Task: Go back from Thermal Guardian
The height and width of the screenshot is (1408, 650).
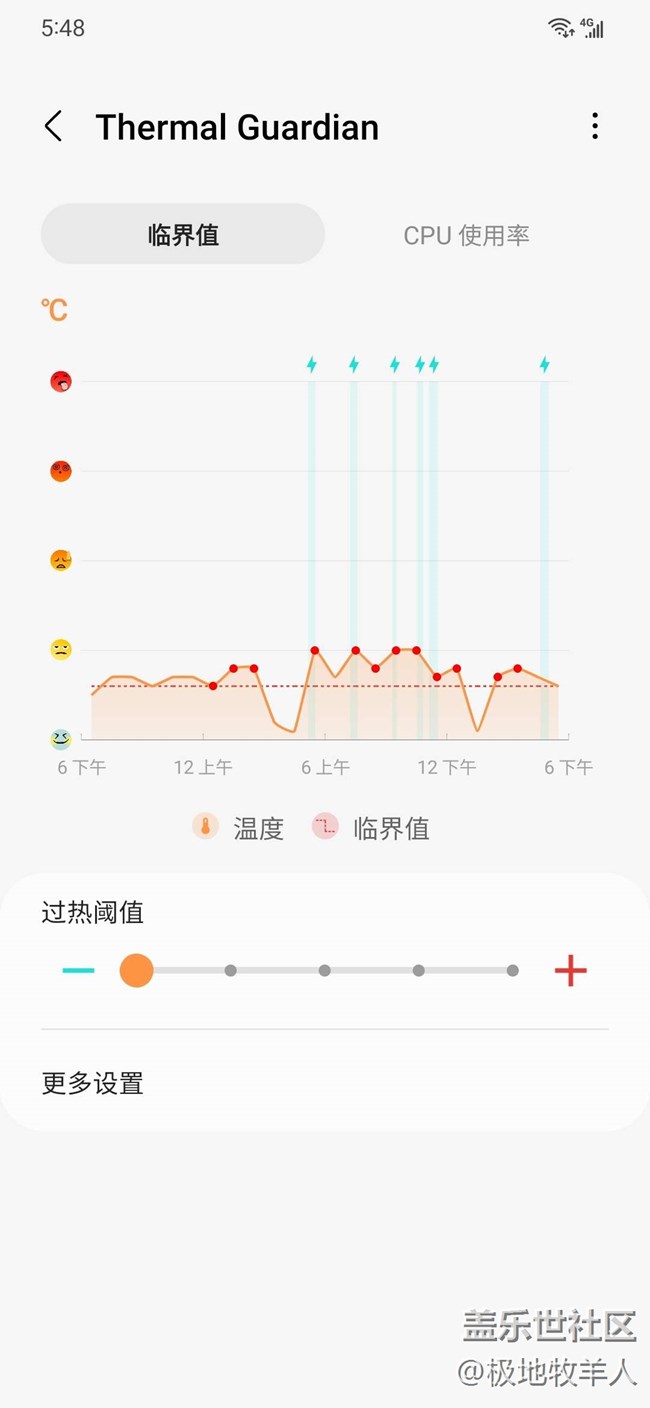Action: click(54, 127)
